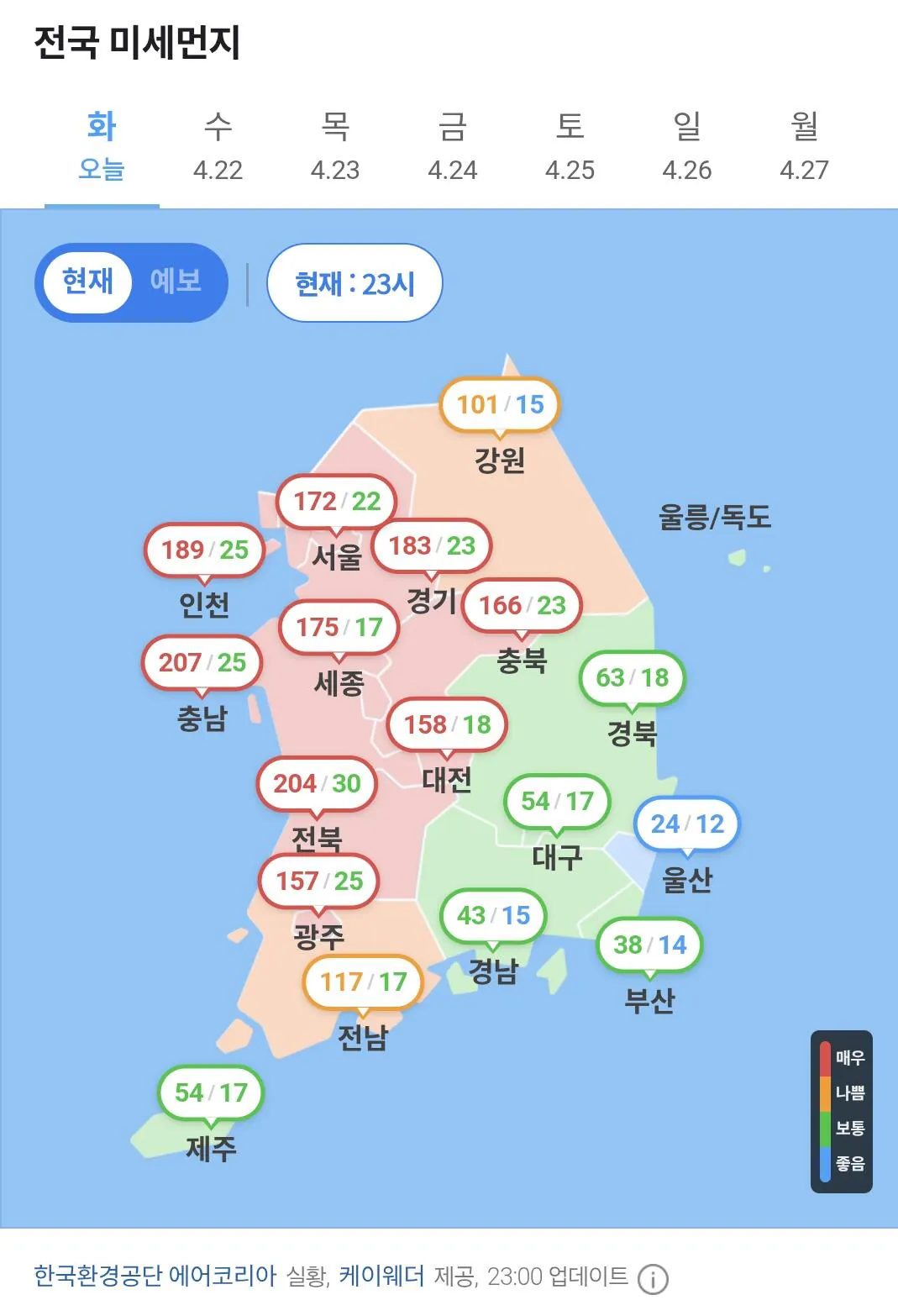Open the 월 4.27 tab
898x1316 pixels.
(x=804, y=147)
